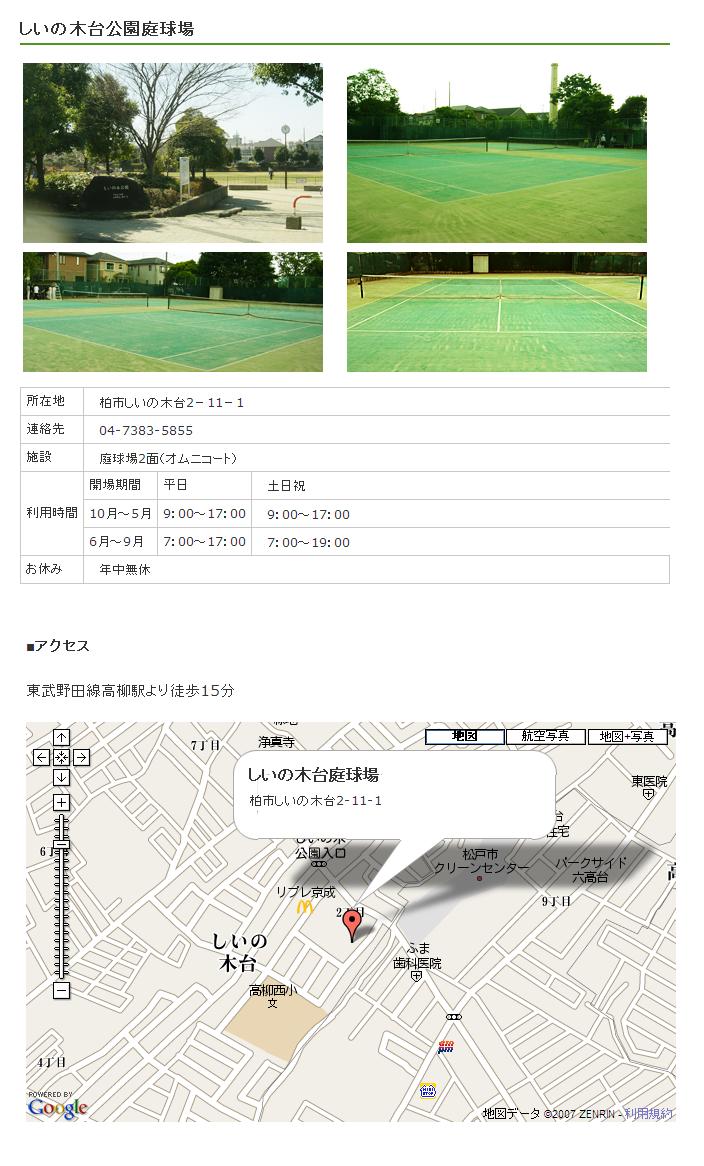704x1166 pixels.
Task: Tap the red location marker pin
Action: (x=351, y=922)
